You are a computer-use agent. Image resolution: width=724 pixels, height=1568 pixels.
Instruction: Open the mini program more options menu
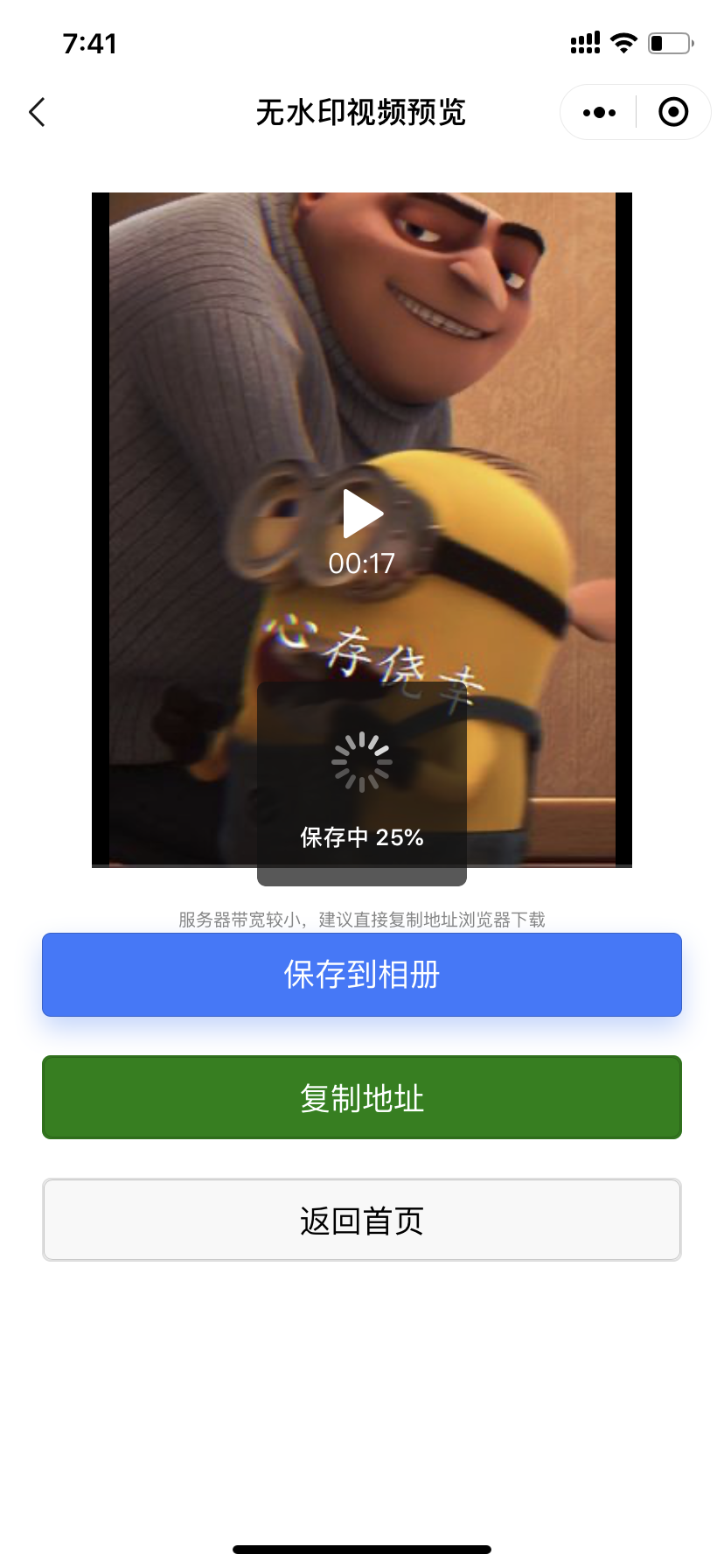point(598,112)
